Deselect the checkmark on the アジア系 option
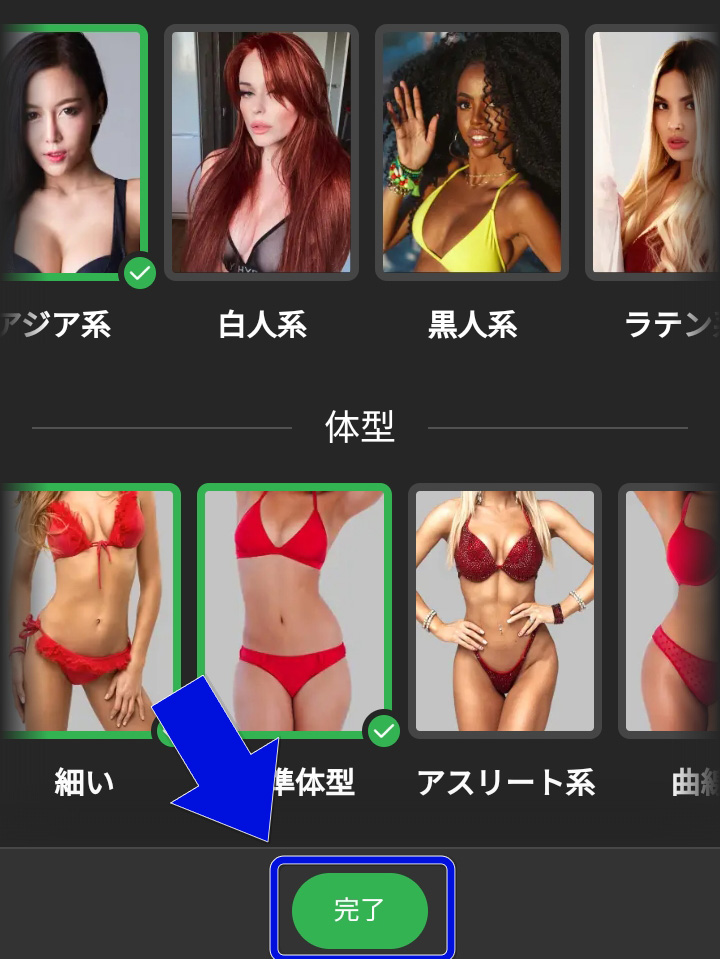 click(139, 274)
